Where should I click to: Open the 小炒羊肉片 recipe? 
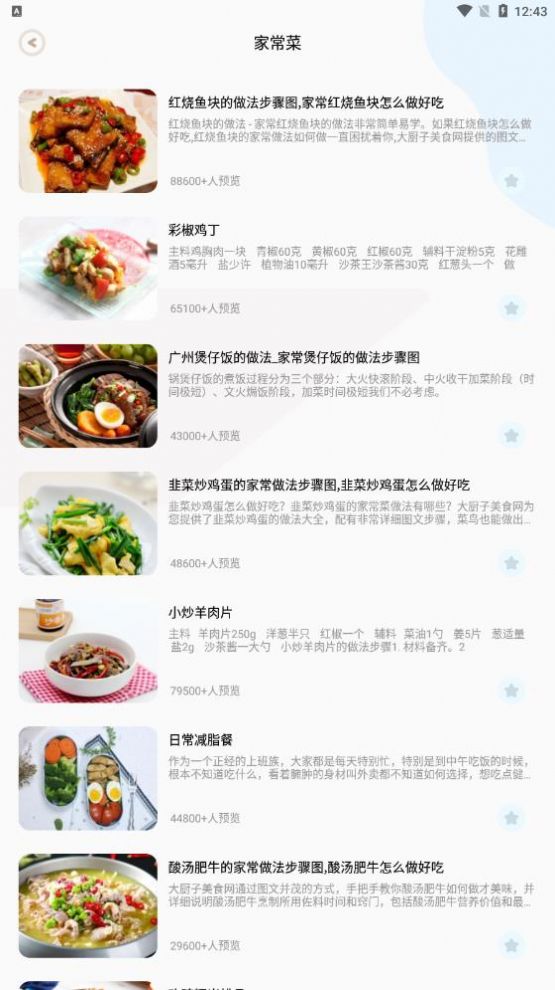pos(277,651)
